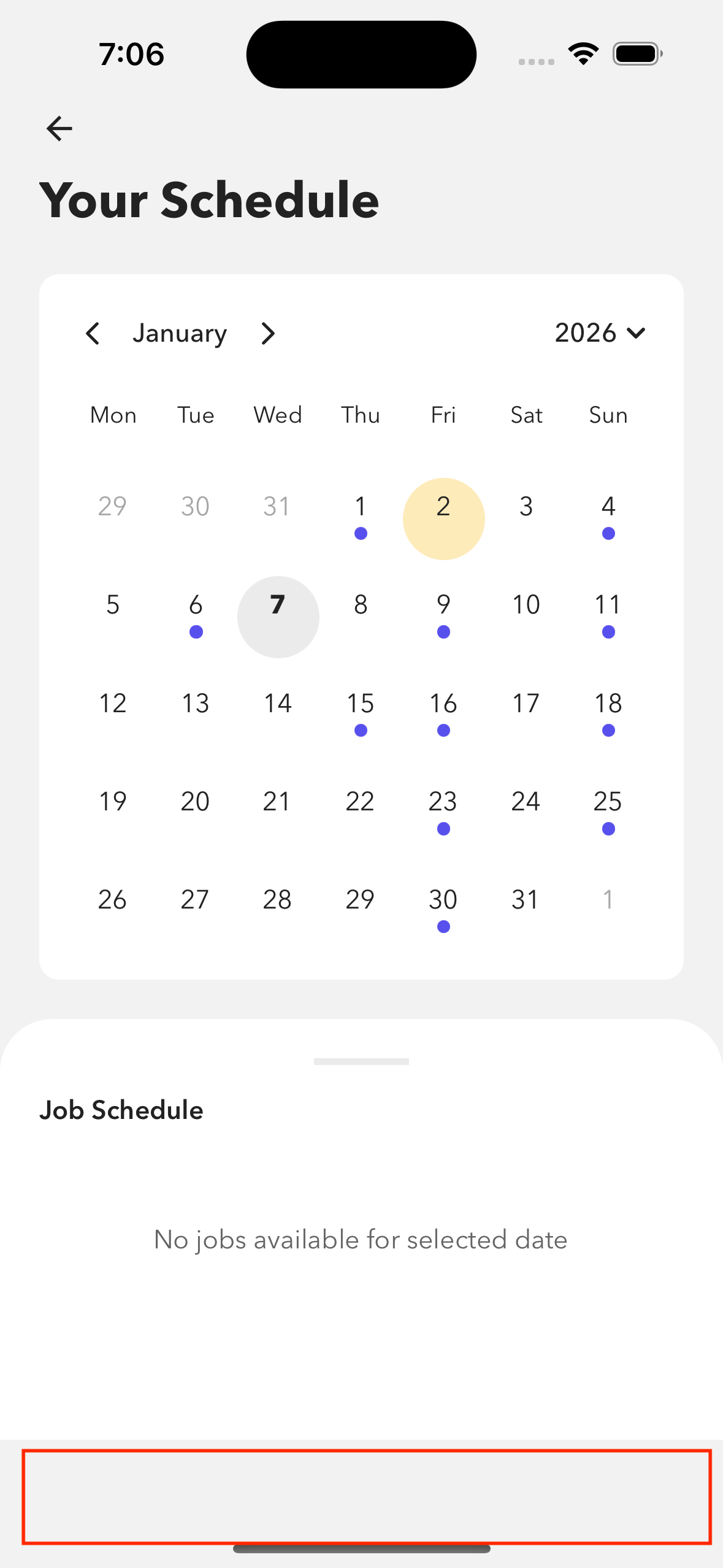
Task: Tap January 7 on the calendar
Action: [278, 617]
